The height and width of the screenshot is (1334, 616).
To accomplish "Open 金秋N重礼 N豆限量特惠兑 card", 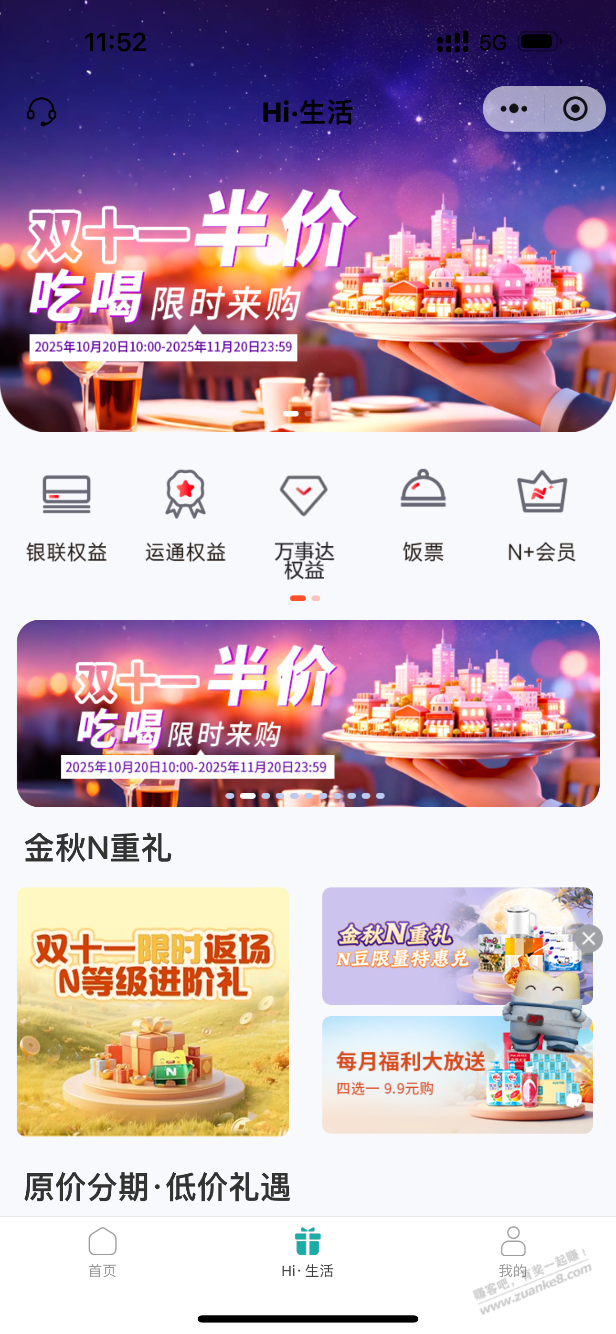I will pyautogui.click(x=420, y=946).
